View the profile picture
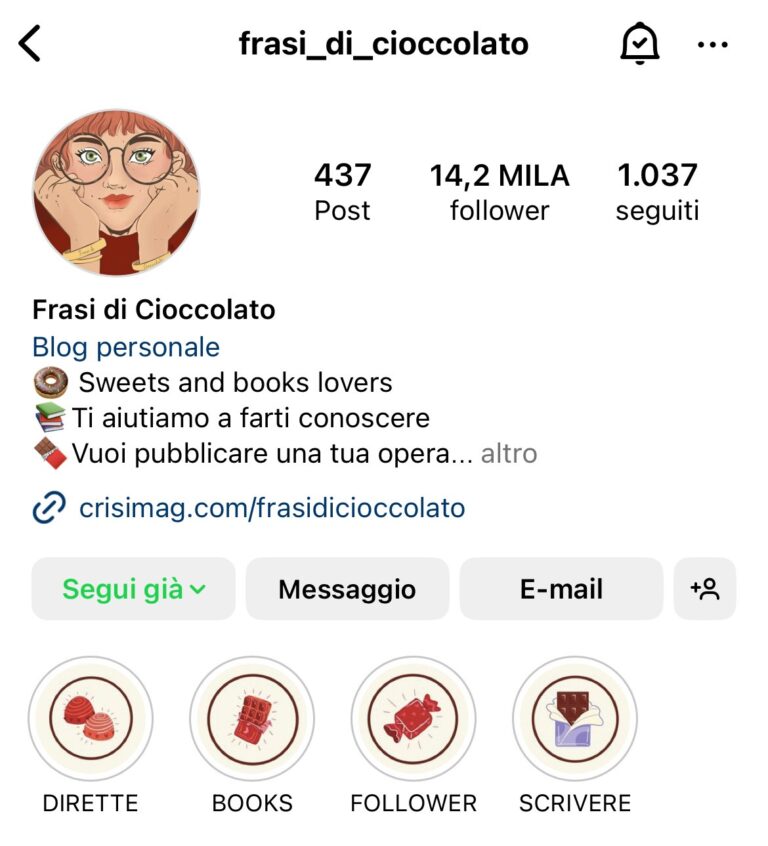This screenshot has height=846, width=768. (116, 193)
